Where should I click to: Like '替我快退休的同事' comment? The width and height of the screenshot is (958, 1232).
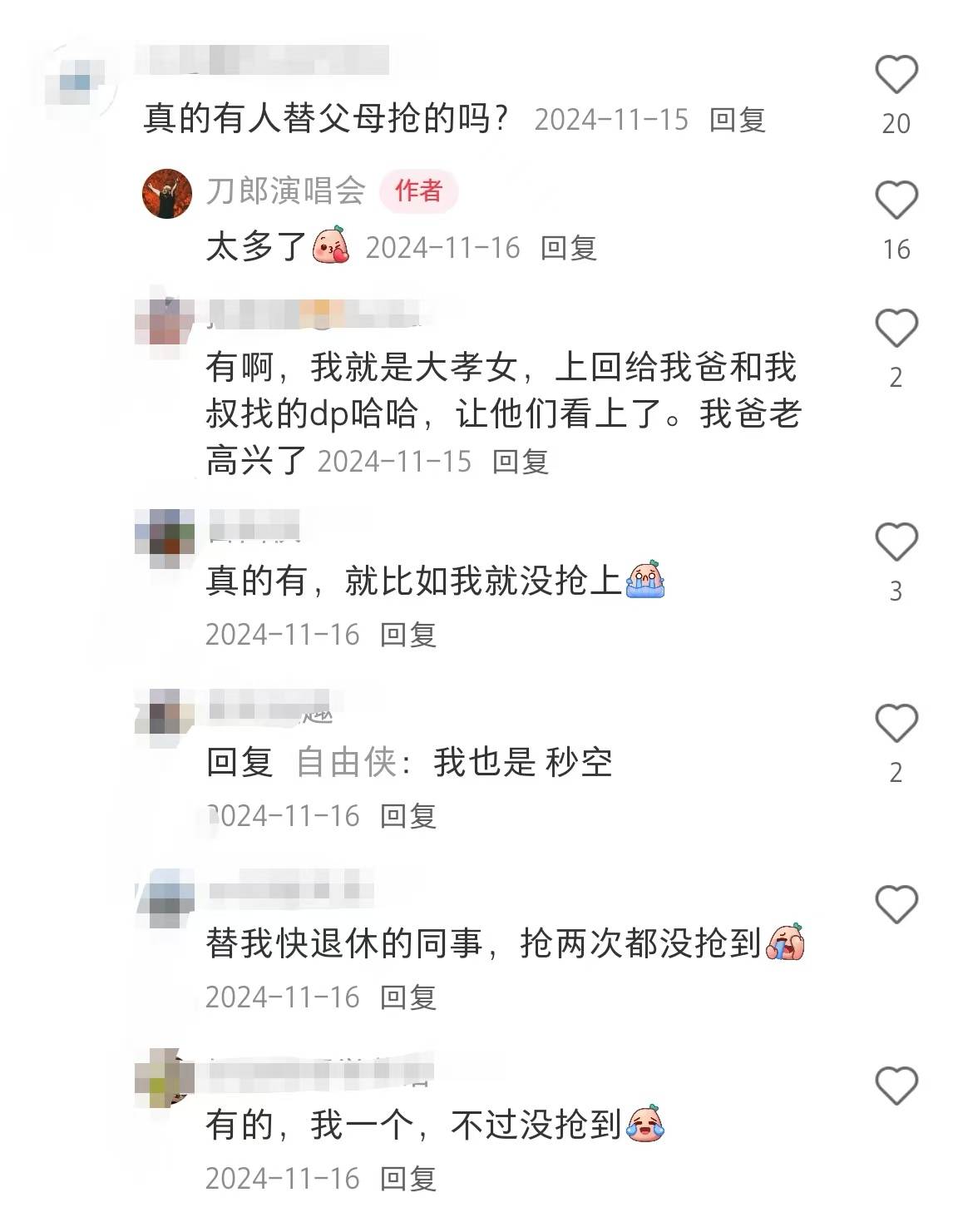(x=896, y=904)
